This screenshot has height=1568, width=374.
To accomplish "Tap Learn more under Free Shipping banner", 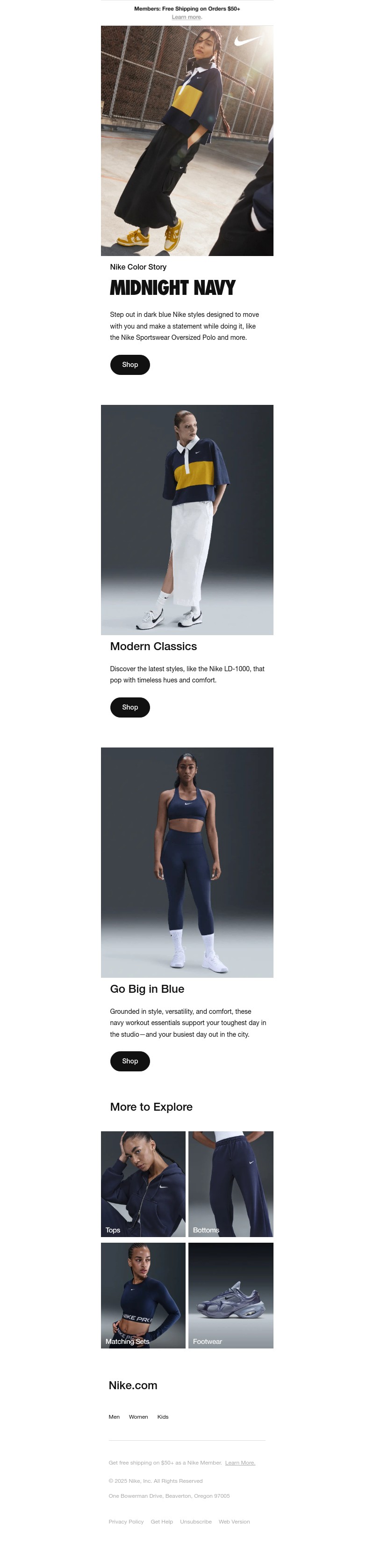I will [187, 17].
